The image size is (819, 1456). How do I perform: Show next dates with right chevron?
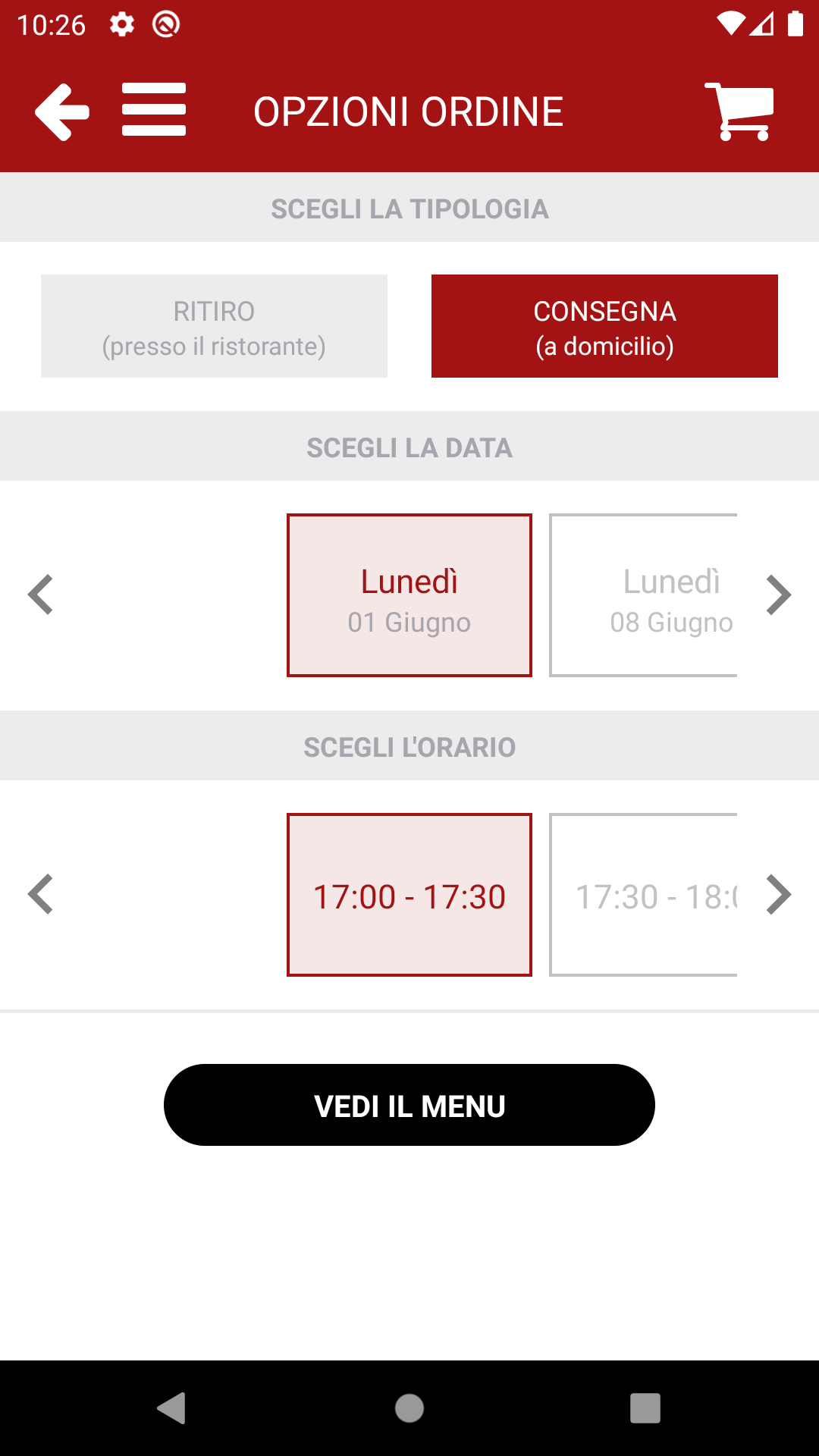coord(778,595)
